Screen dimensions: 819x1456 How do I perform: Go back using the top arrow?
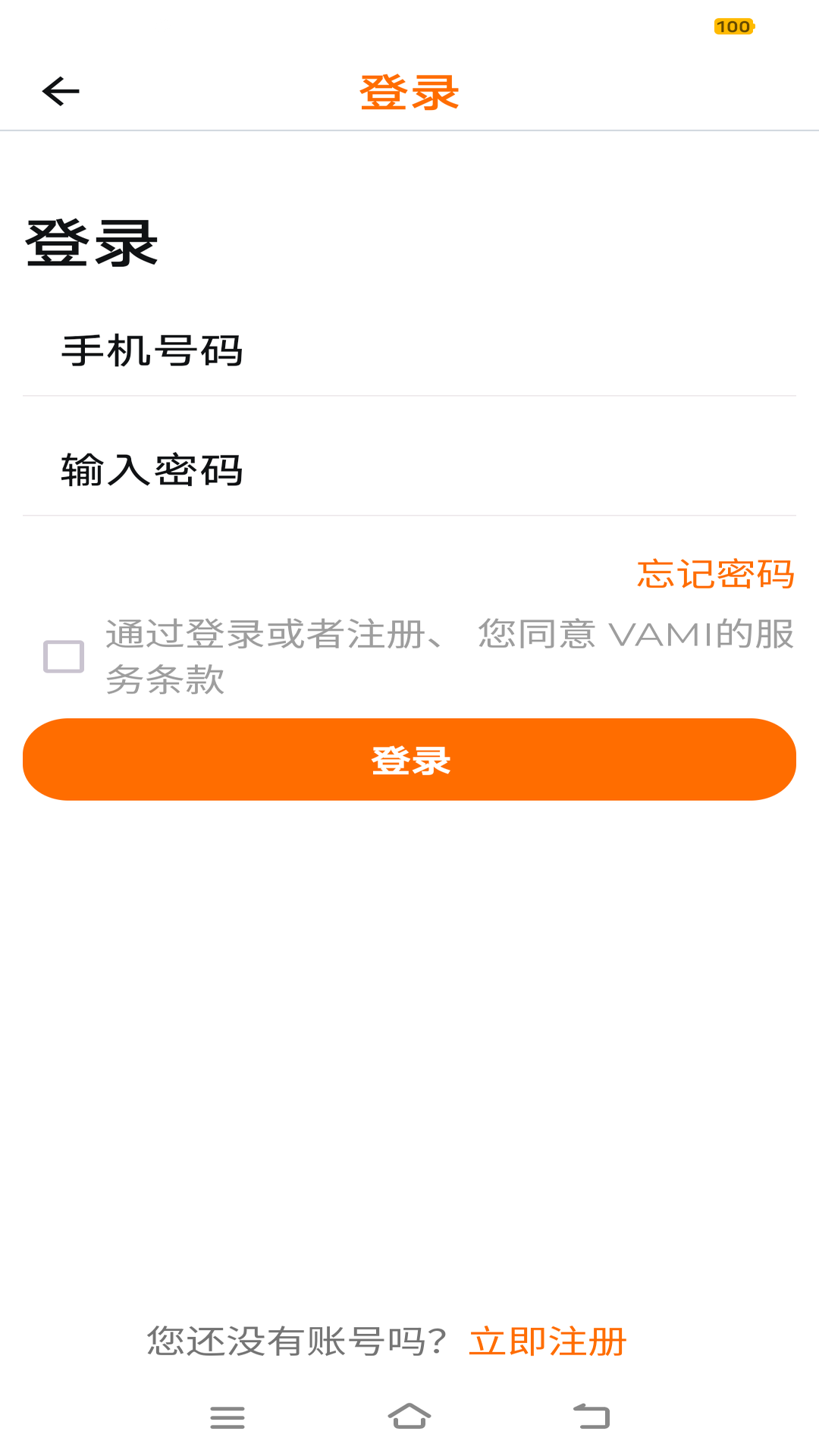coord(61,92)
